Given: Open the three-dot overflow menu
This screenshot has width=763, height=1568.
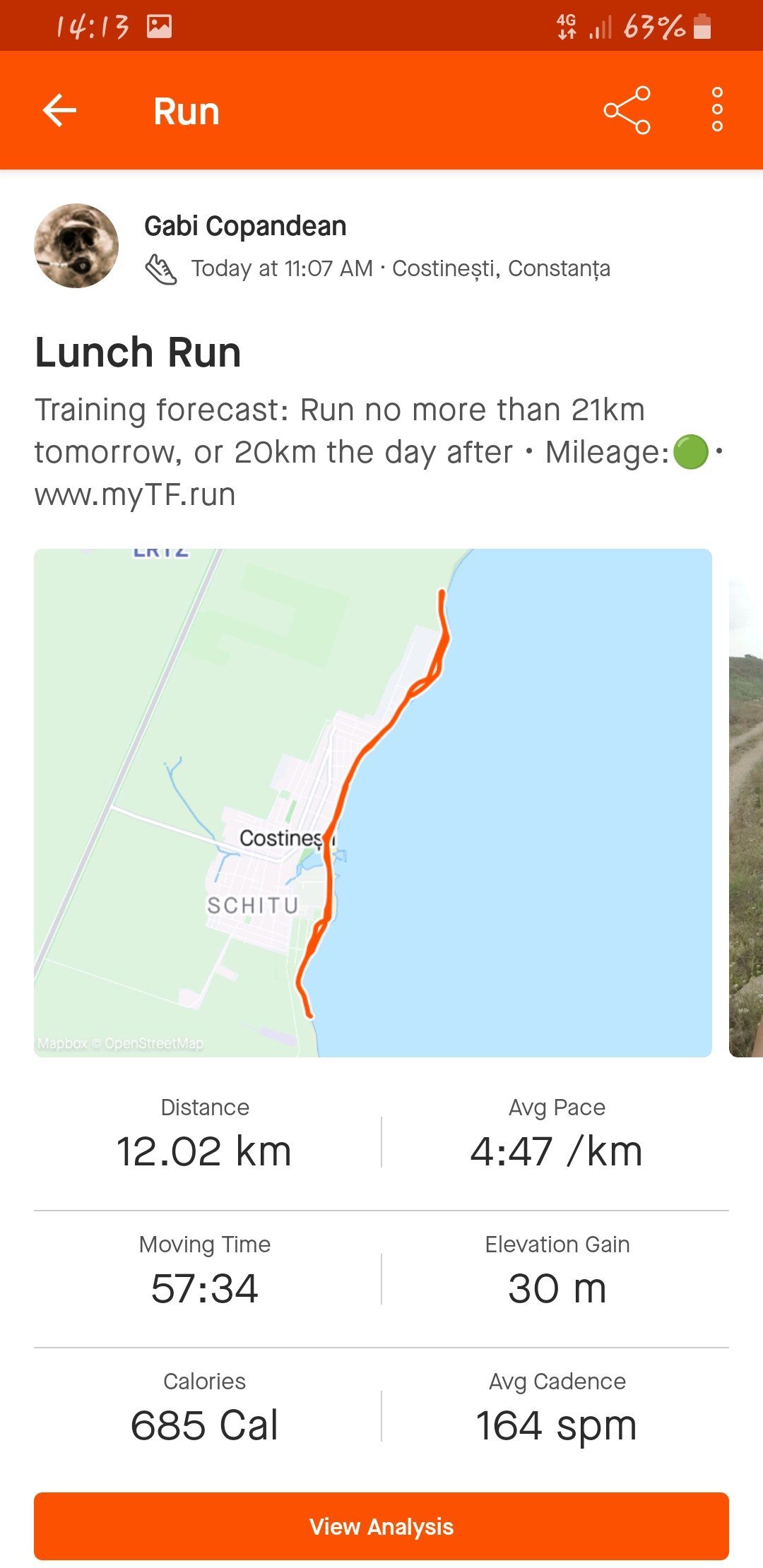Looking at the screenshot, I should pyautogui.click(x=717, y=110).
